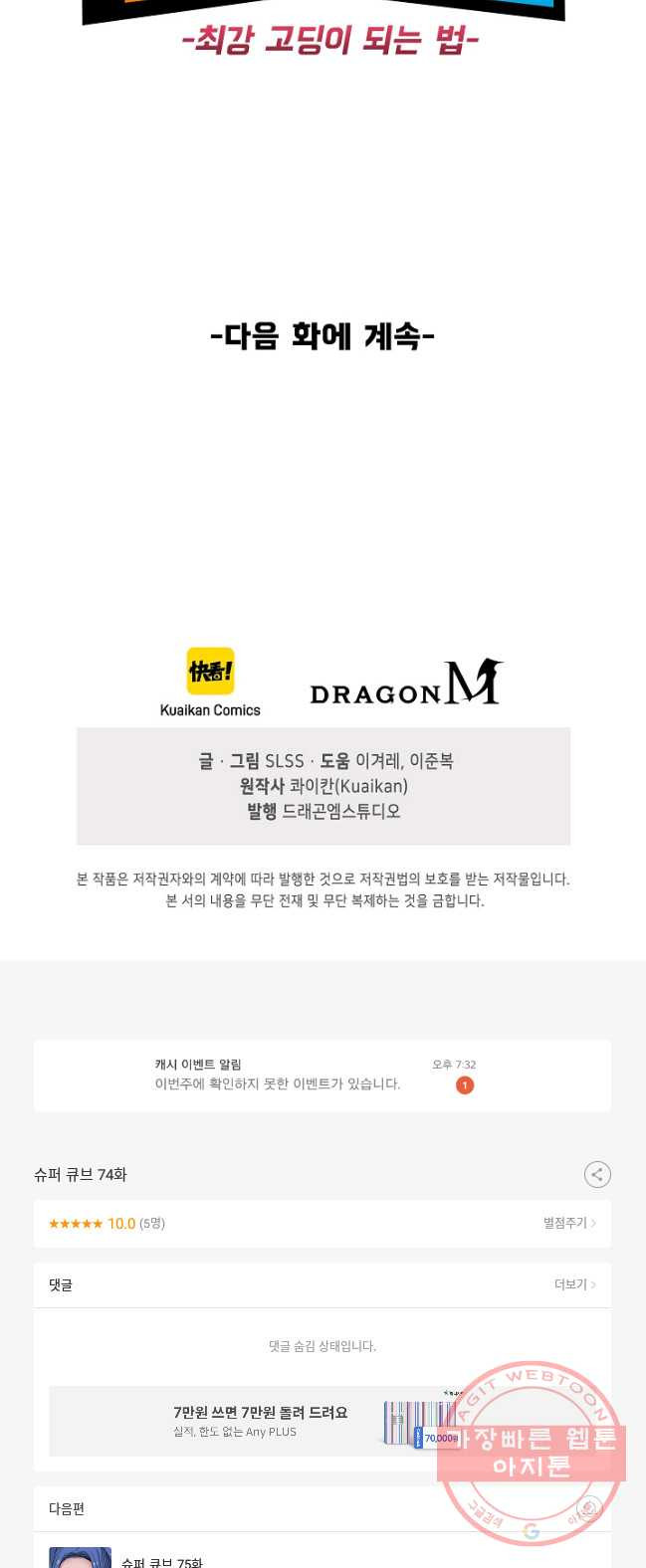
Task: Open the cash event notification banner
Action: [x=322, y=1075]
